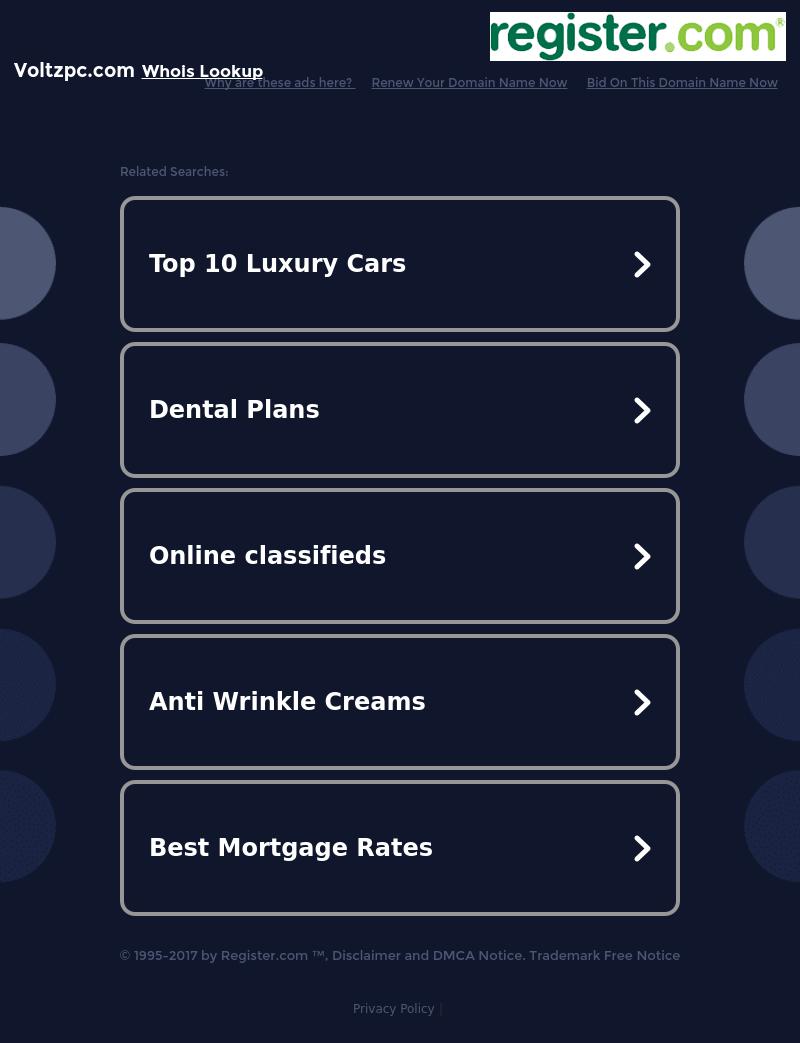This screenshot has height=1043, width=800.
Task: Open the Privacy Policy link
Action: pyautogui.click(x=393, y=1009)
